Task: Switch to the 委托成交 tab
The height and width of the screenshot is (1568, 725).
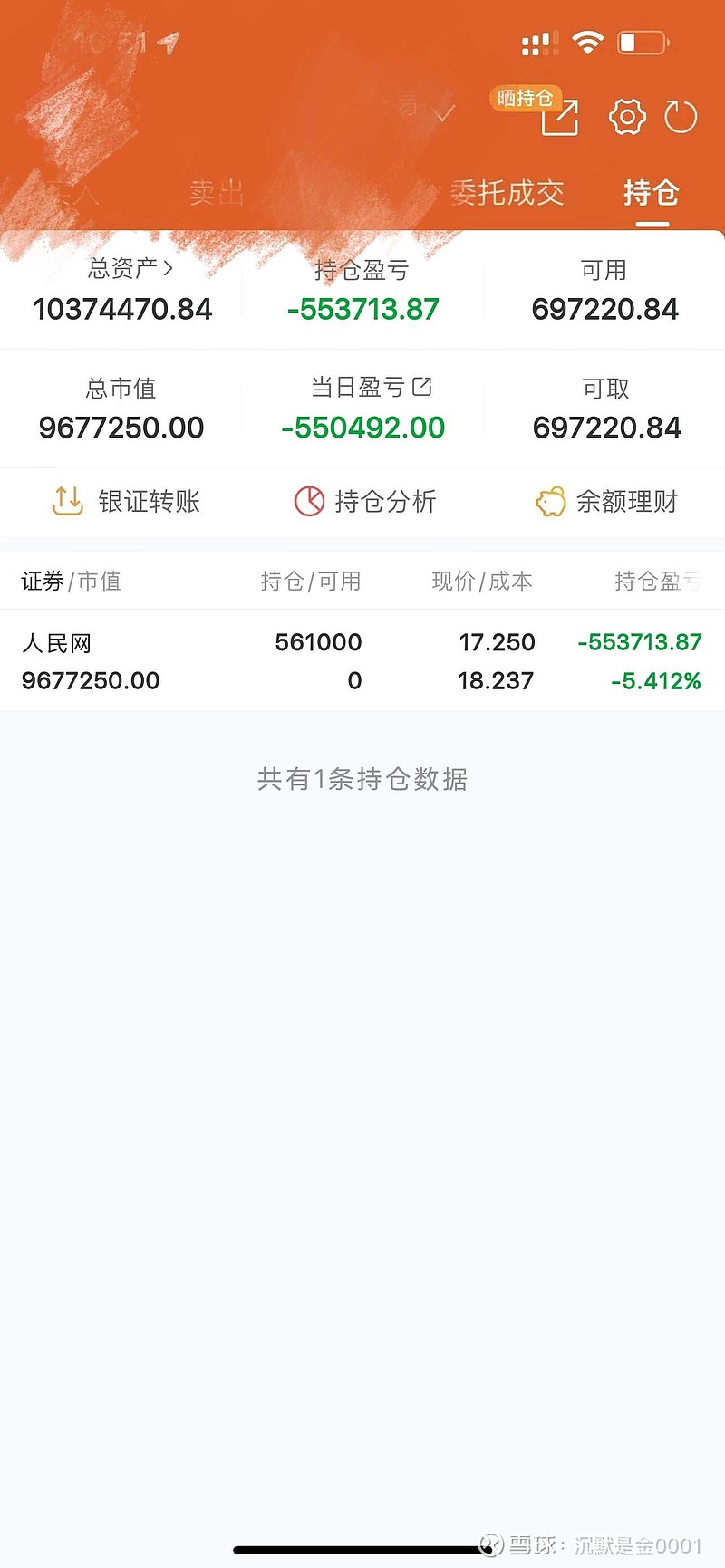Action: point(507,193)
